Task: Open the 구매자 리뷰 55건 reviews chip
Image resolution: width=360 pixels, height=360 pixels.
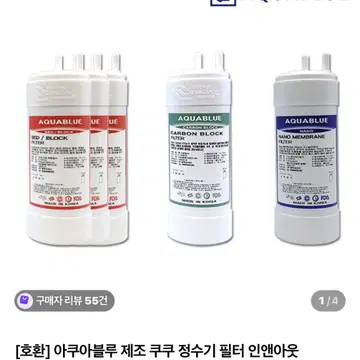Action: 64,301
